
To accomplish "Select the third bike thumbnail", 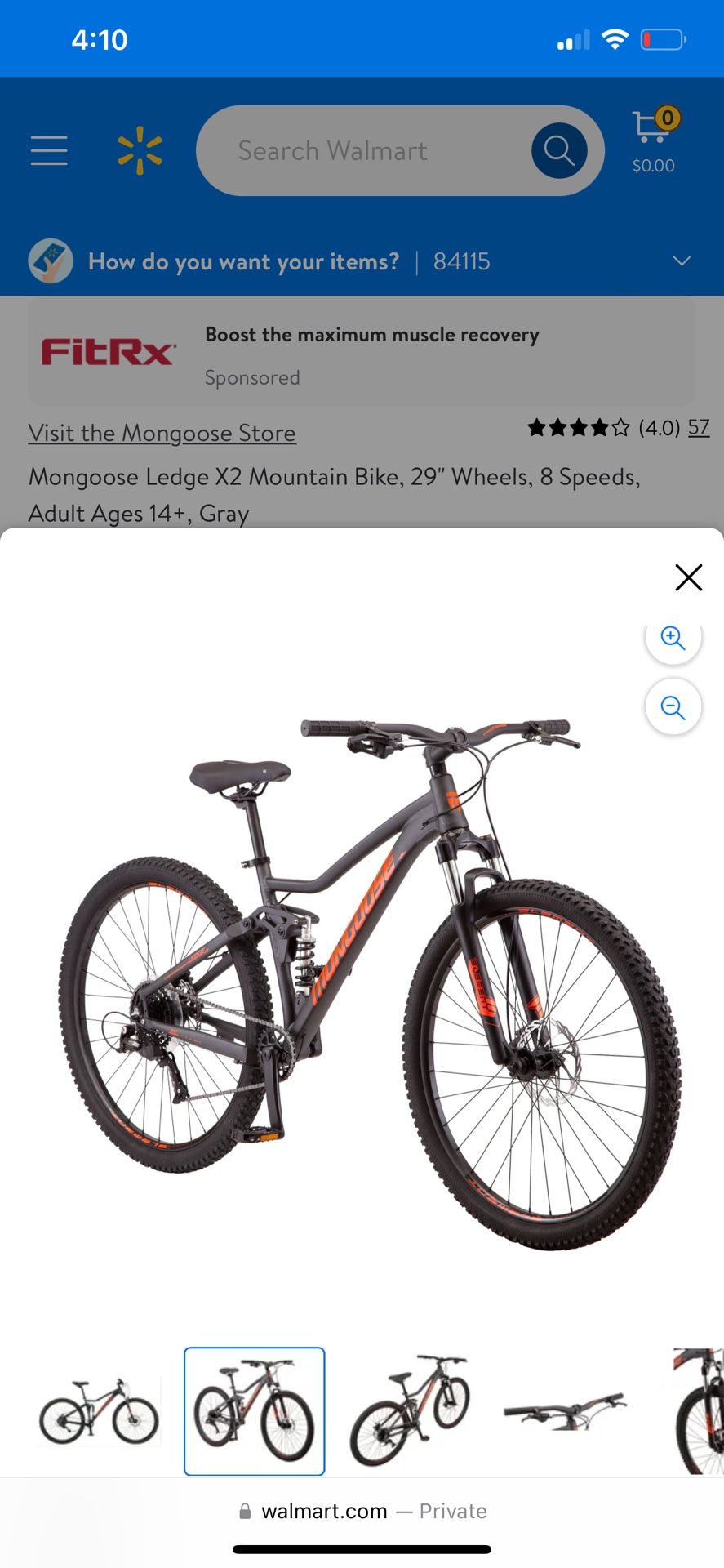I will (410, 1411).
